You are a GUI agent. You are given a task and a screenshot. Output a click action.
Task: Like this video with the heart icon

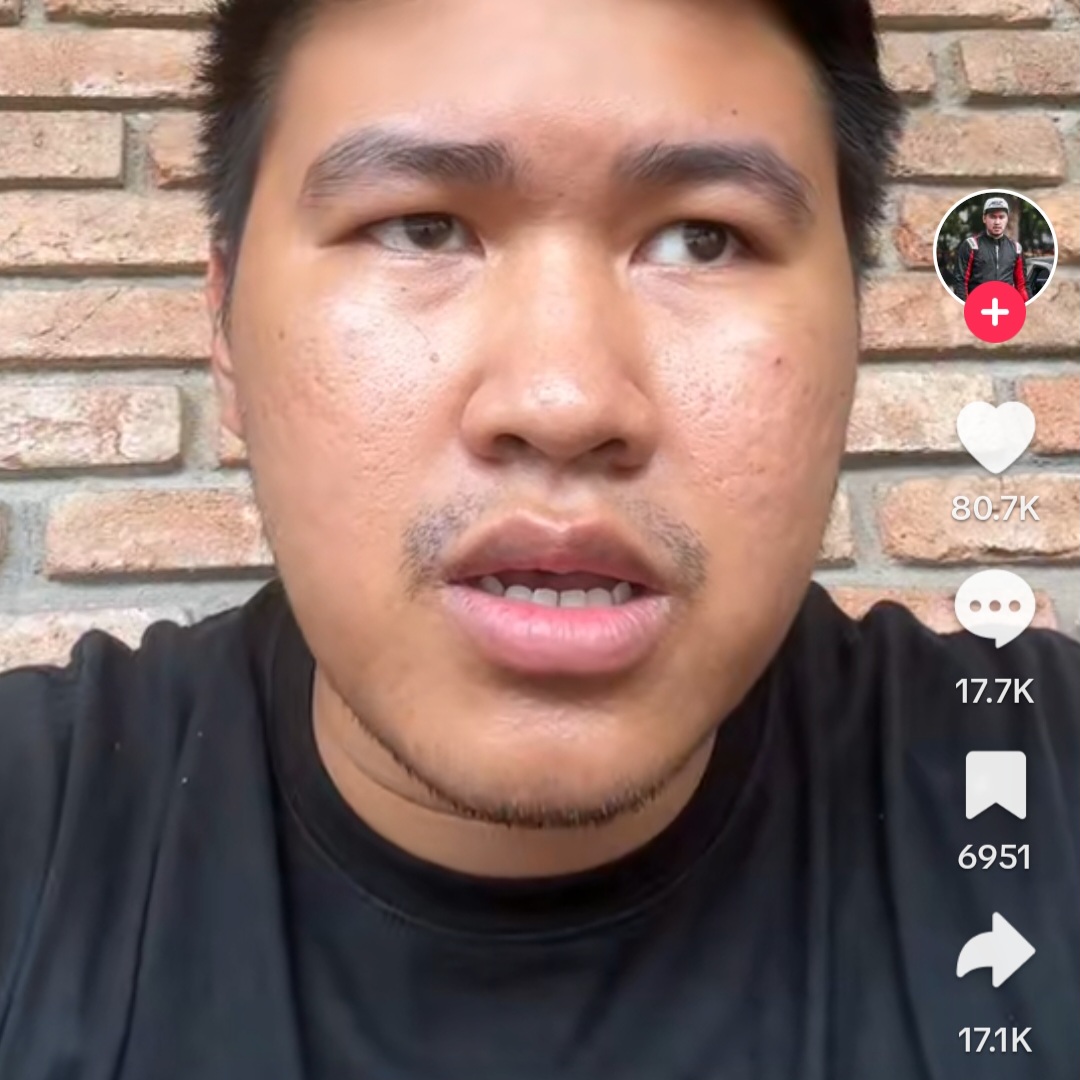pos(995,437)
